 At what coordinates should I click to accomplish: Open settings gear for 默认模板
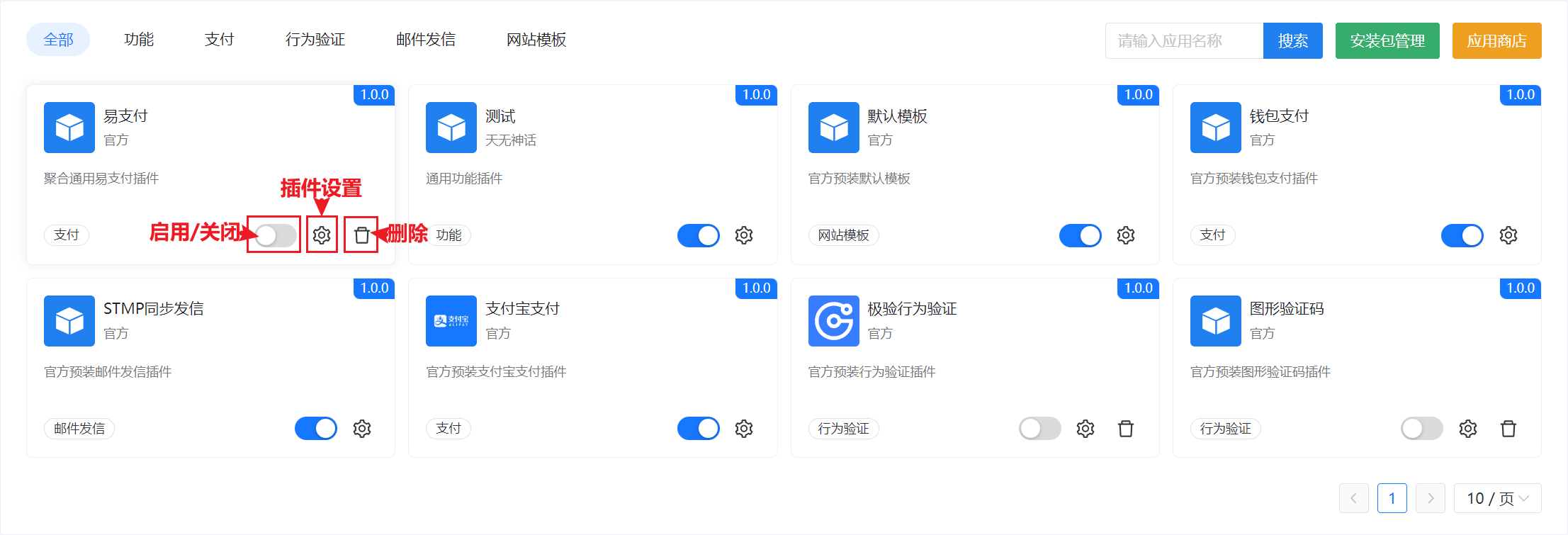click(1126, 235)
